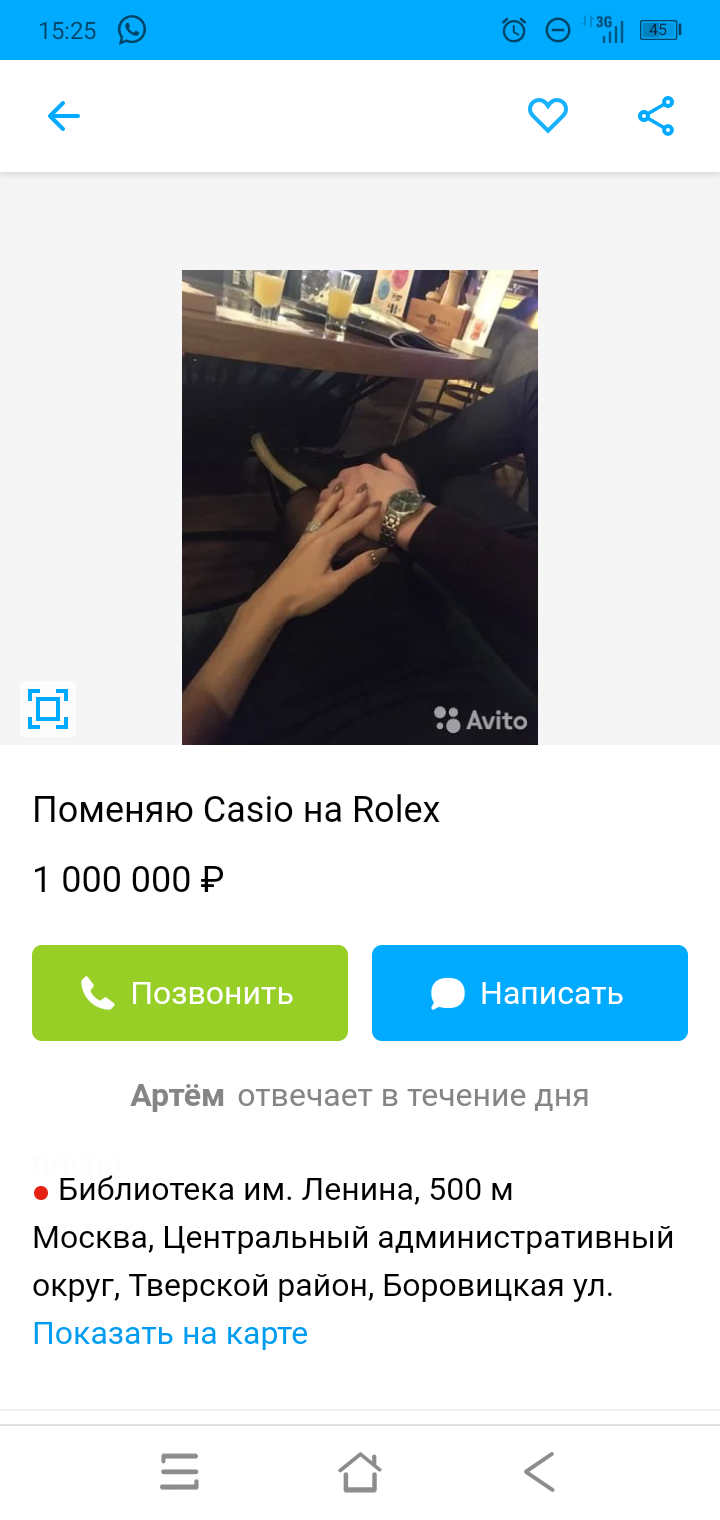Share this Avito listing
Image resolution: width=720 pixels, height=1520 pixels.
pyautogui.click(x=656, y=116)
